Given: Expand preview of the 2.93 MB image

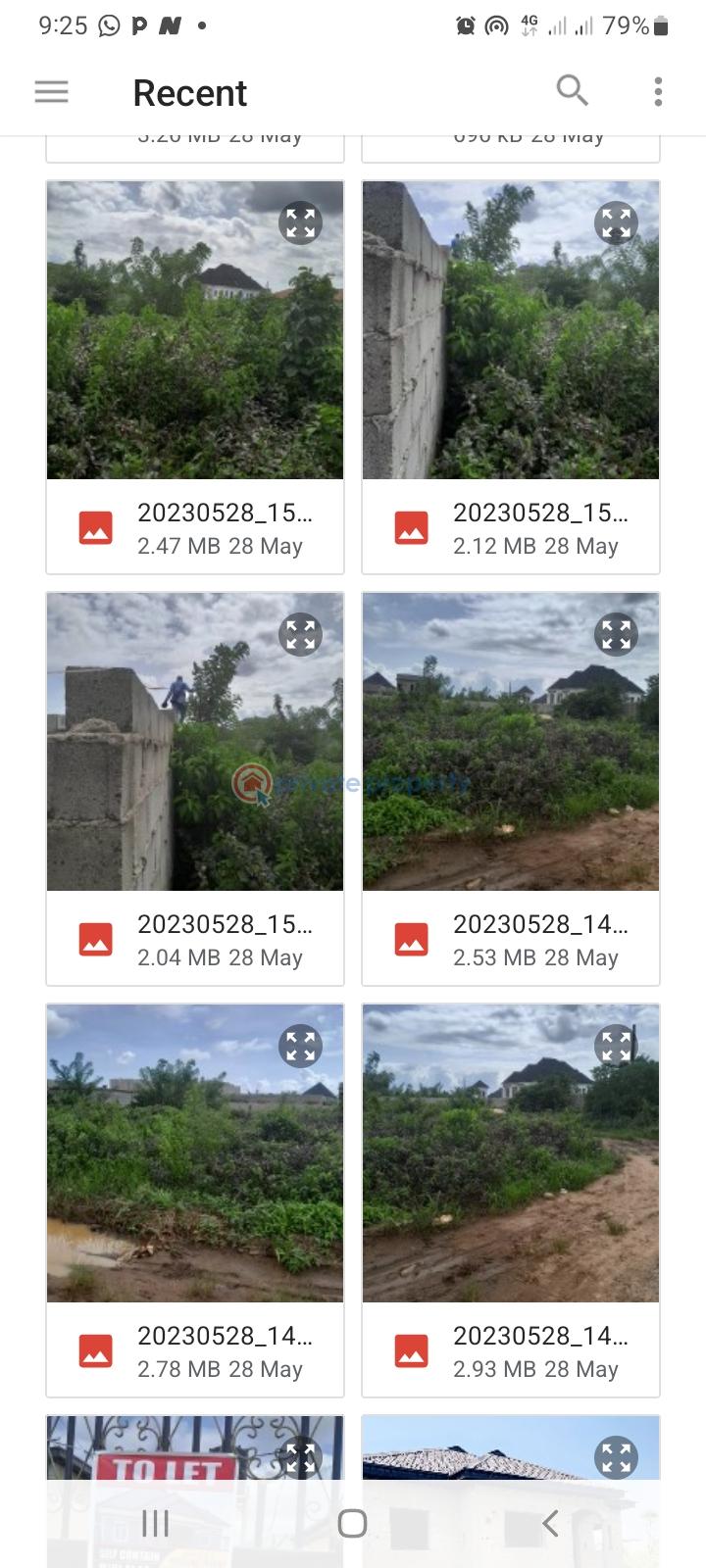Looking at the screenshot, I should tap(617, 1047).
